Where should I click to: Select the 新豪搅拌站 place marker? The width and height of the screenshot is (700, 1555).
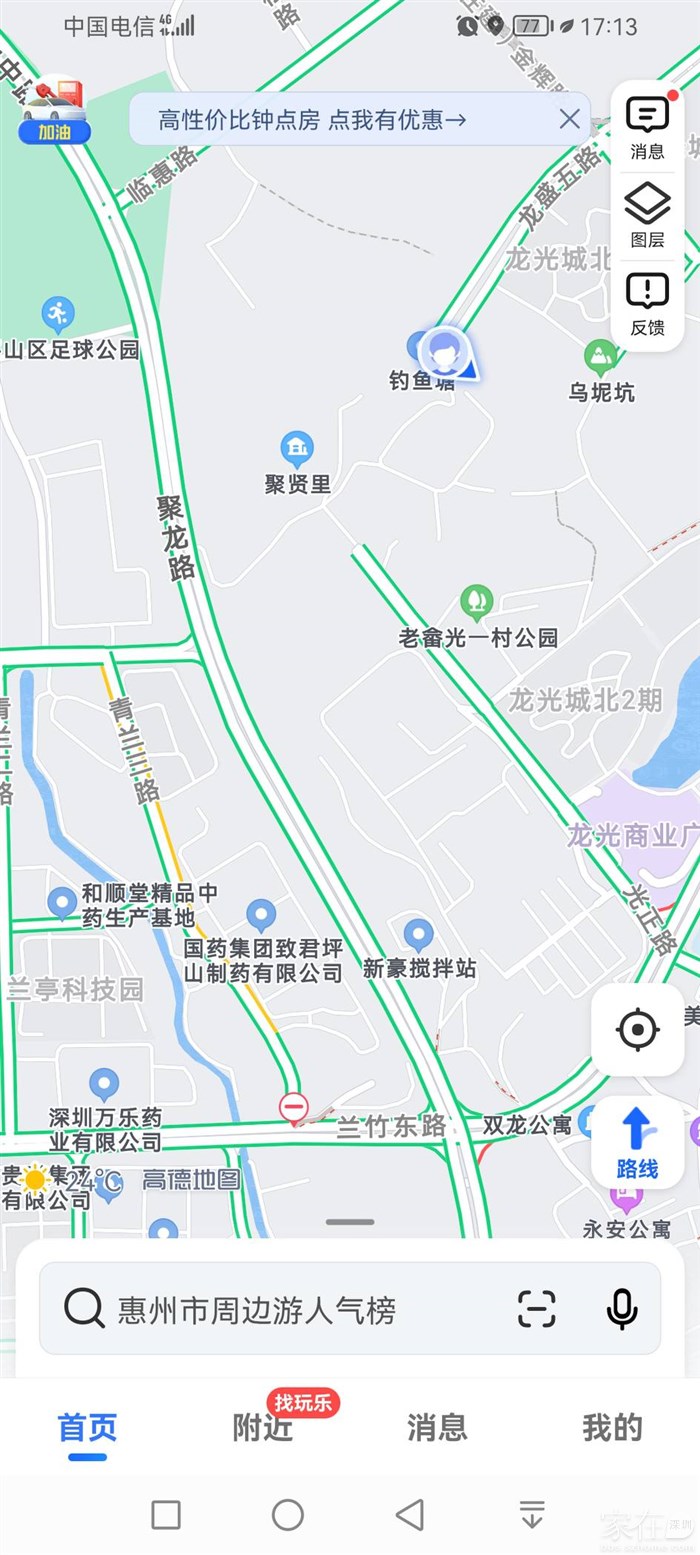pyautogui.click(x=418, y=934)
